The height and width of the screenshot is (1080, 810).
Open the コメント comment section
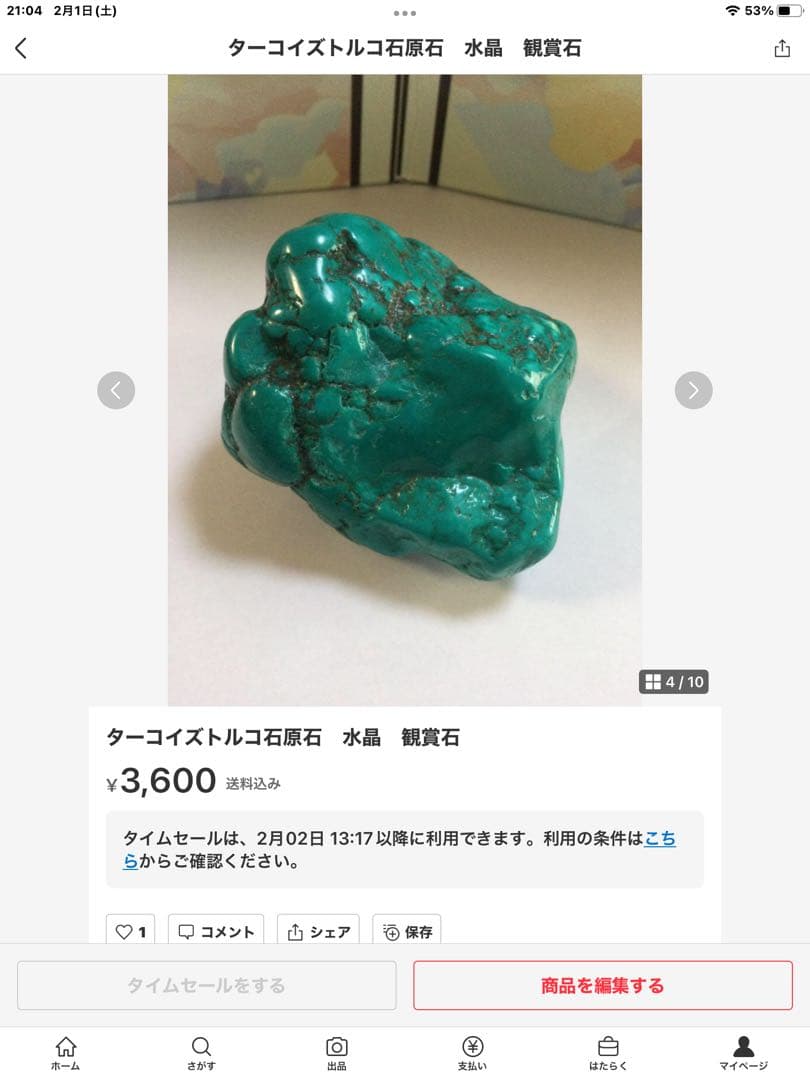click(214, 931)
